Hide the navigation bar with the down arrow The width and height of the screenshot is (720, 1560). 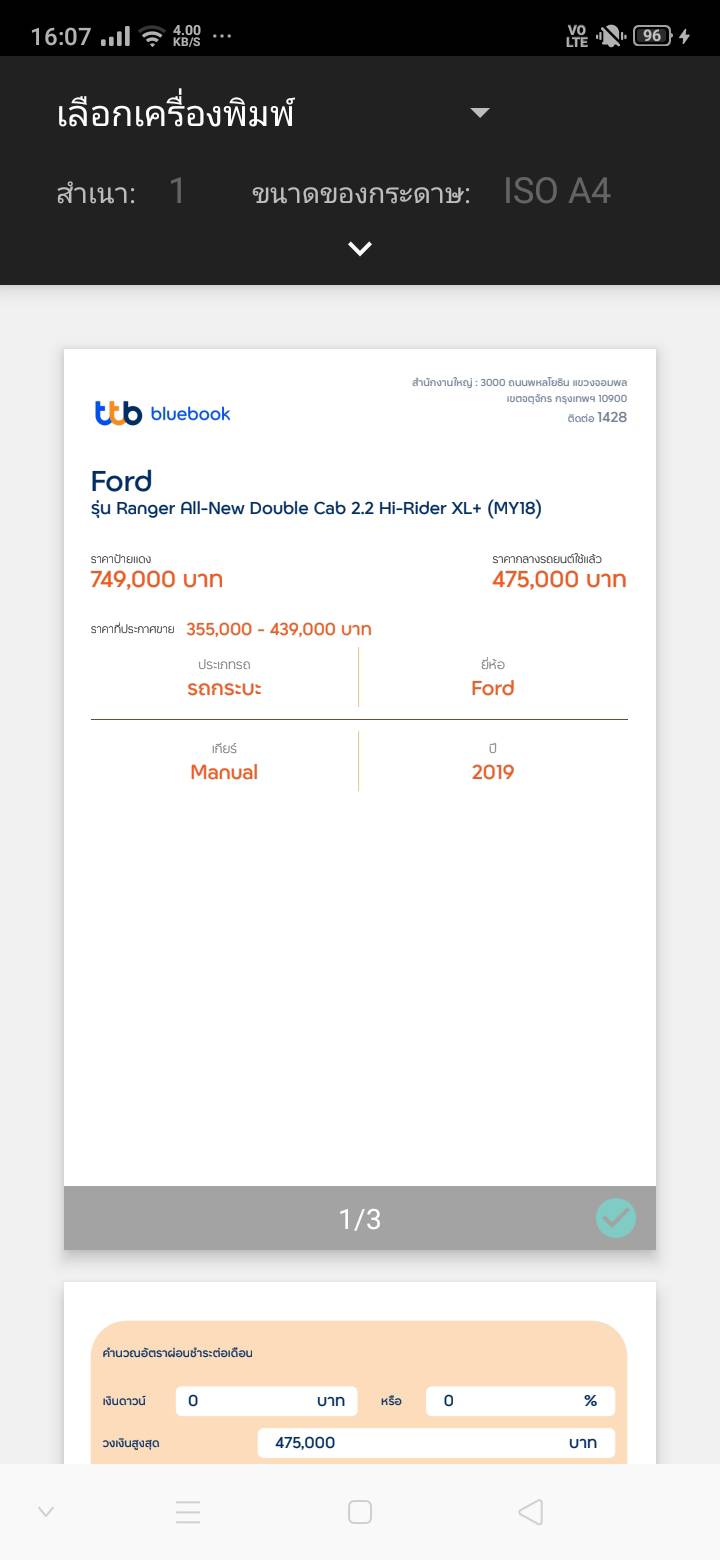(x=46, y=1512)
